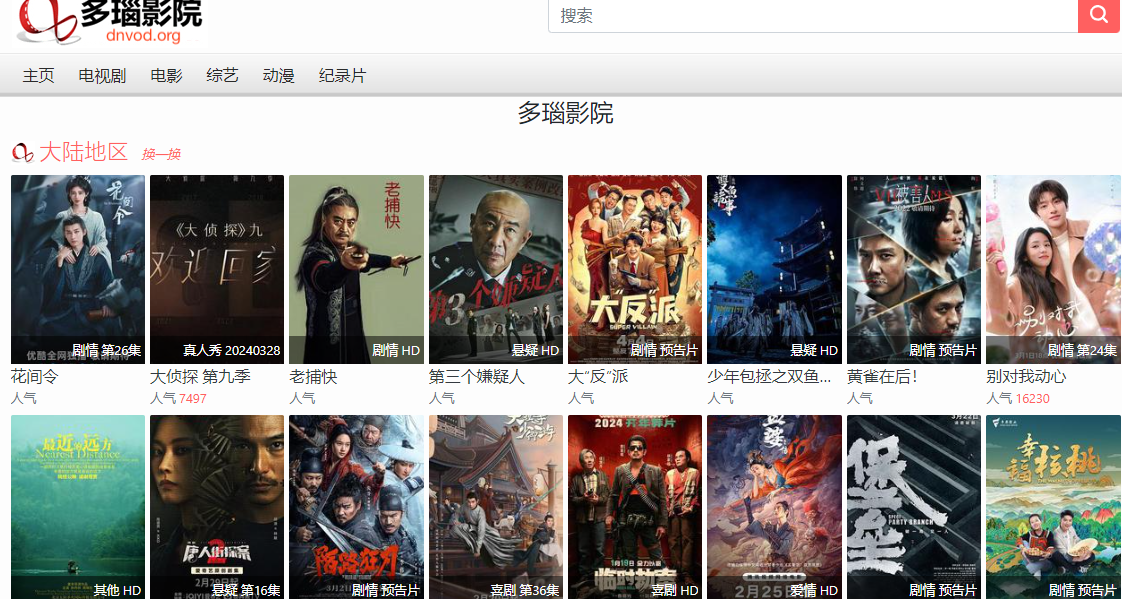View the 老捕快 movie
This screenshot has width=1122, height=599.
(356, 268)
